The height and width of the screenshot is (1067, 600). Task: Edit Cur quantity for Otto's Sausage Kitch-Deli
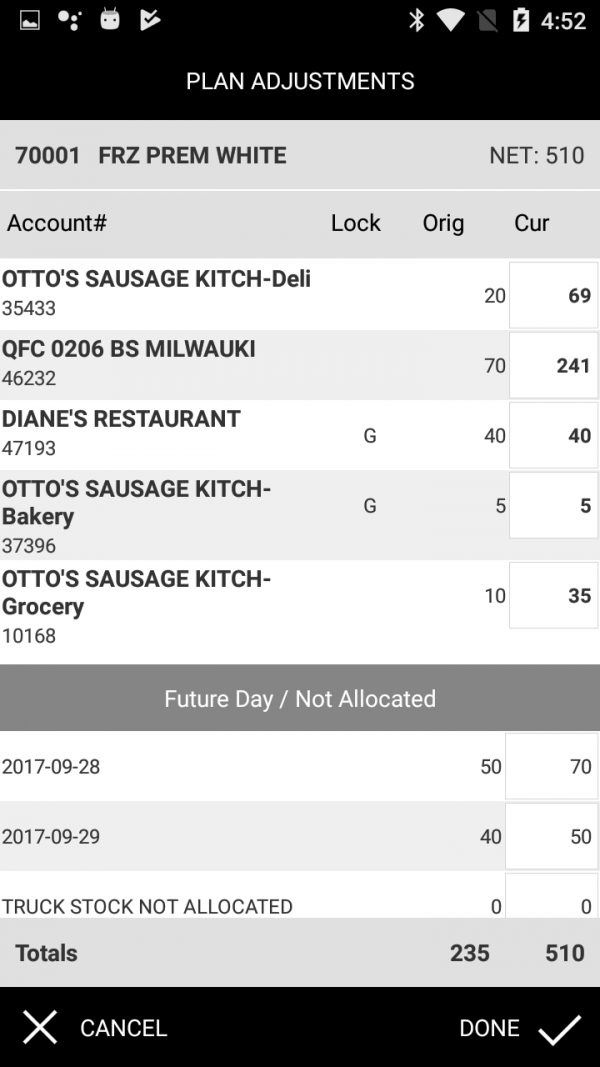554,295
